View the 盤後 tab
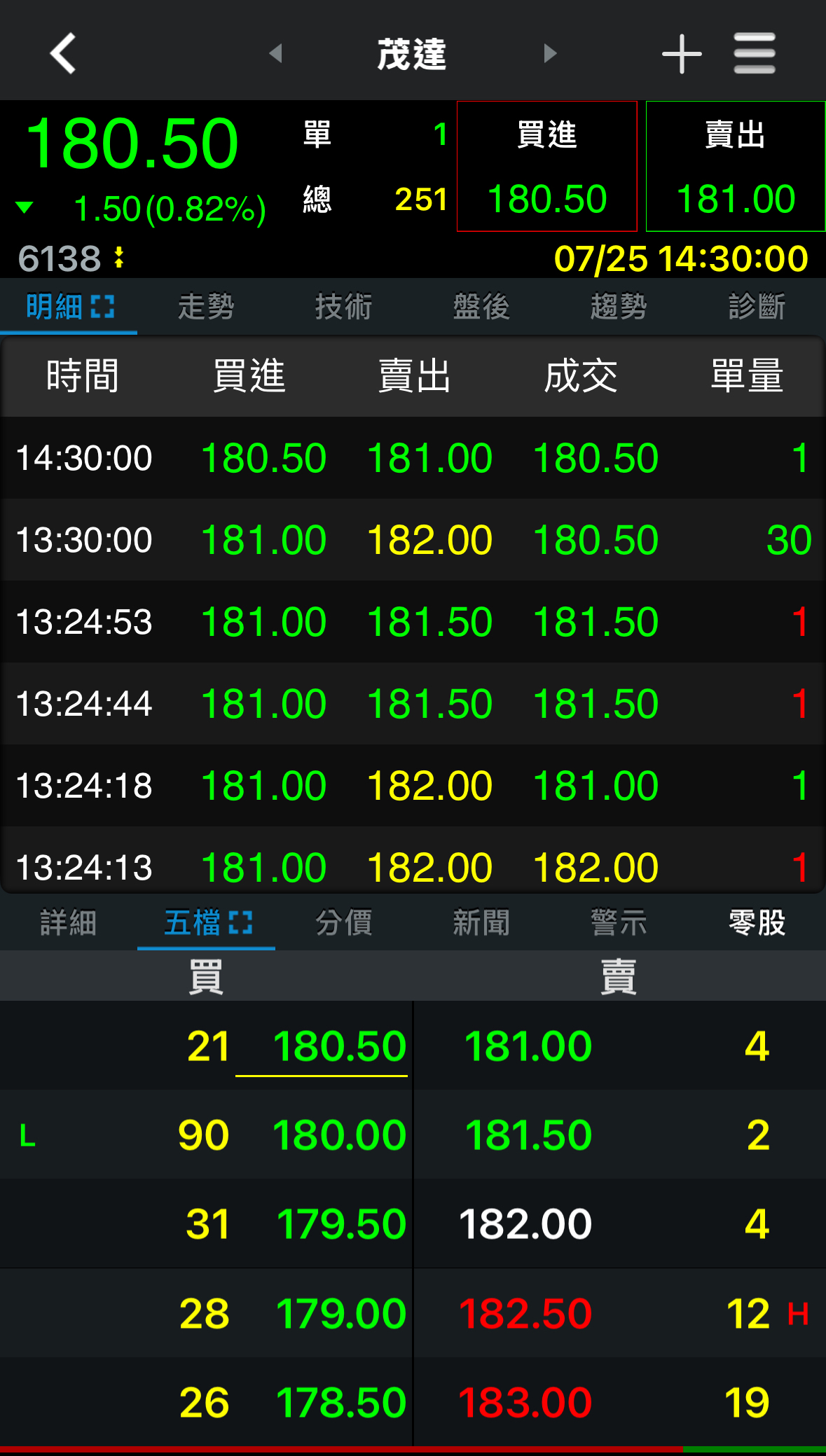 click(x=481, y=307)
